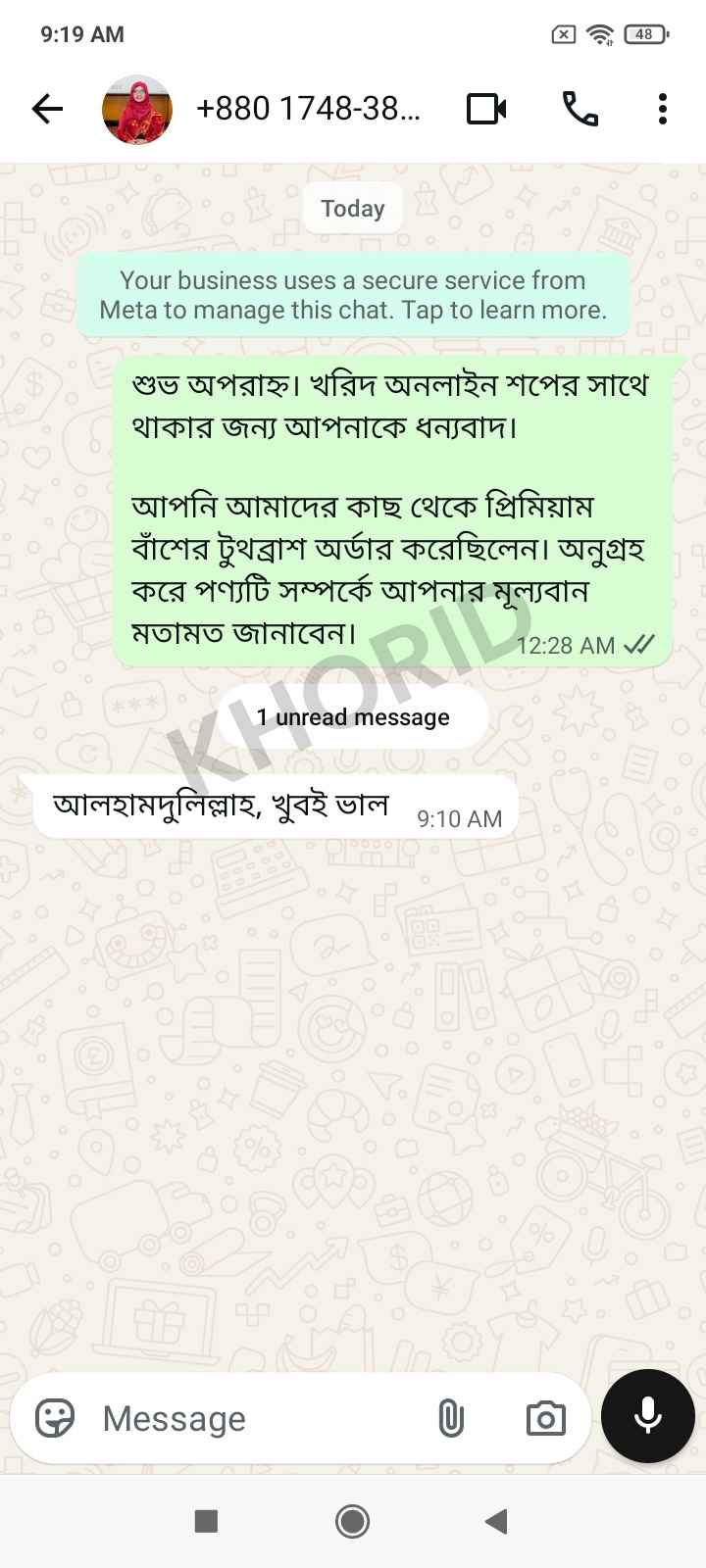Open contact info for +880 1748-38...

tap(308, 108)
